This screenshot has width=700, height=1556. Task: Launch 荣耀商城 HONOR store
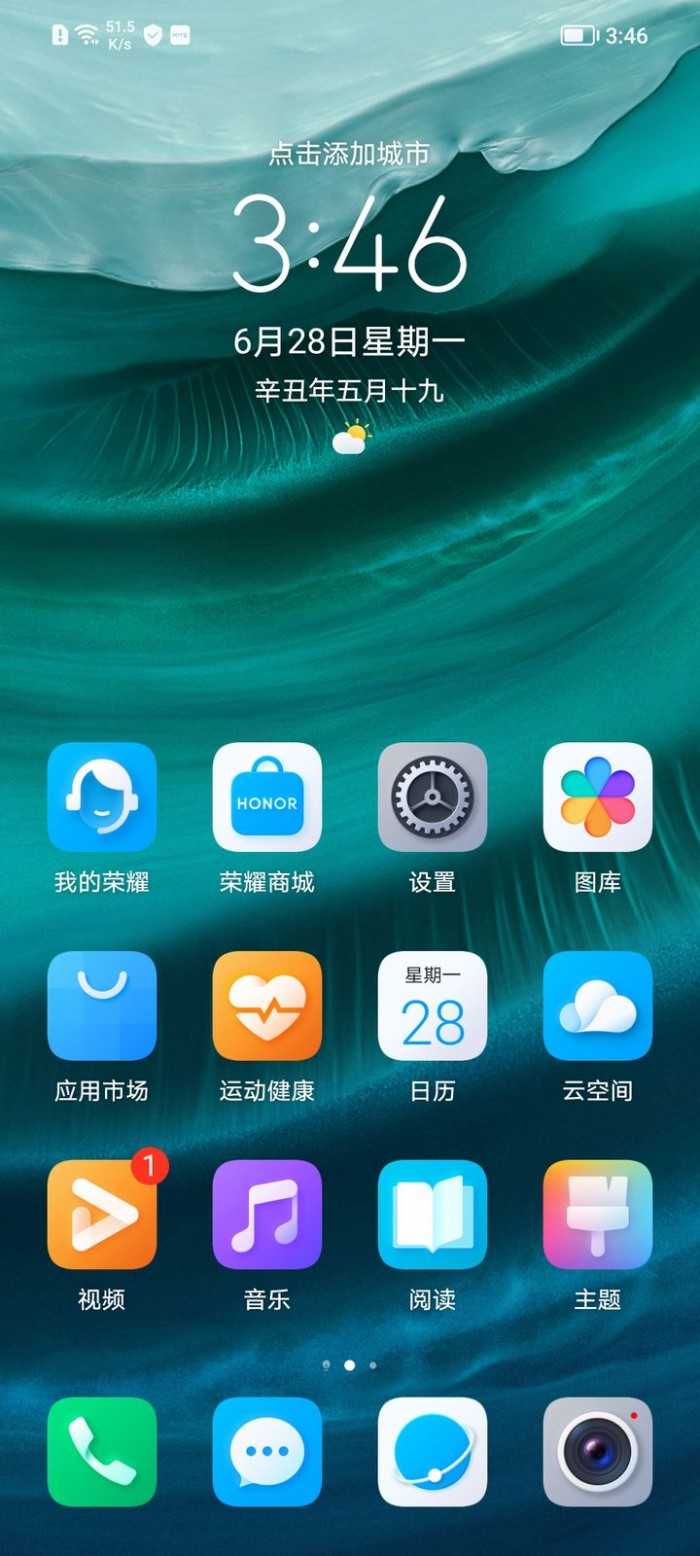tap(267, 797)
